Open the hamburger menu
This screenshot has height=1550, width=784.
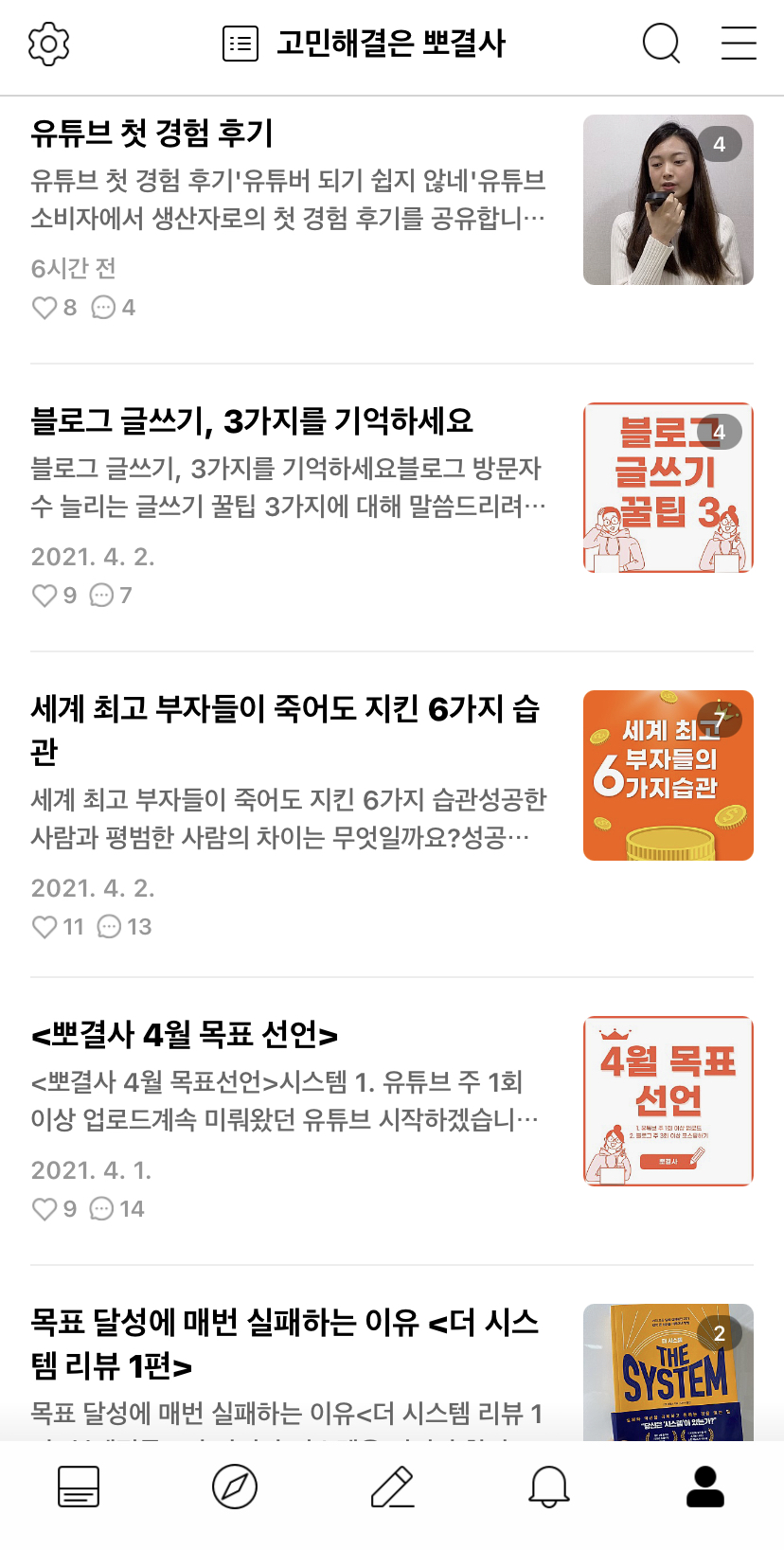point(739,44)
